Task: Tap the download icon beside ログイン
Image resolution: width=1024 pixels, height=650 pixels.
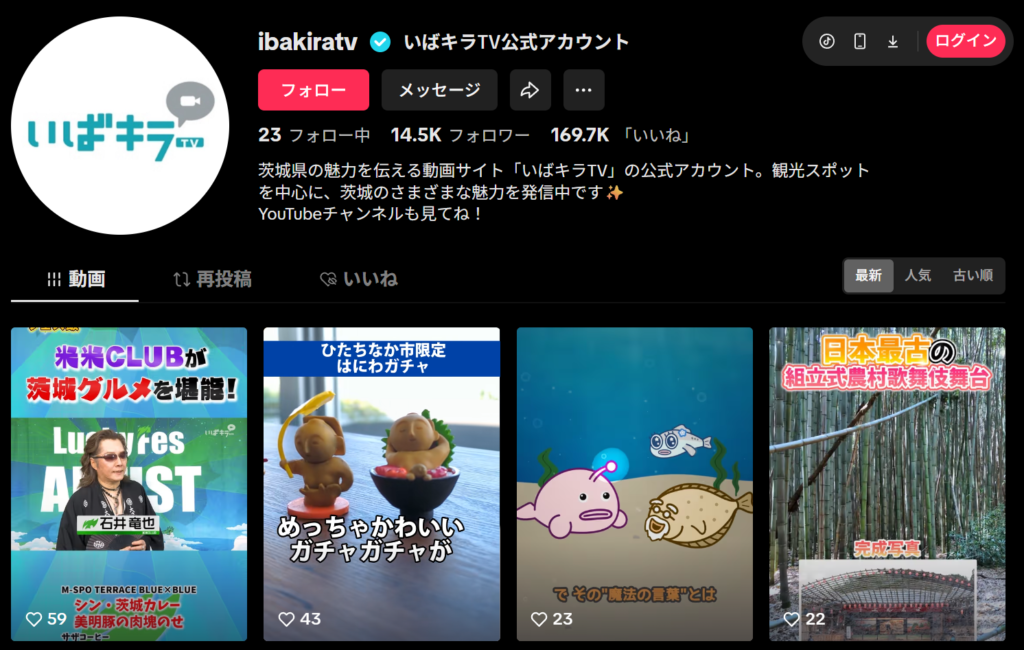Action: 893,41
